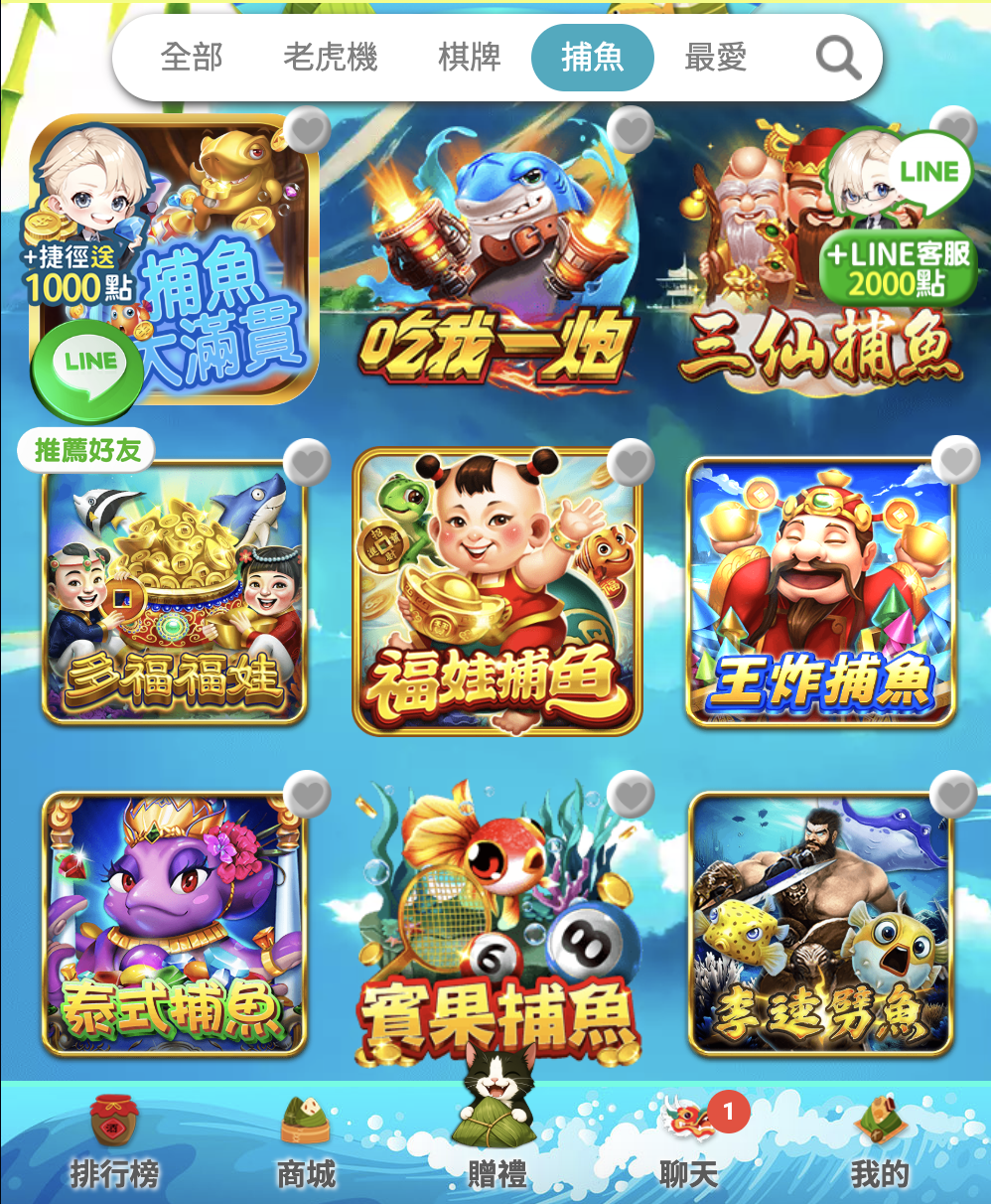Switch to the 全部 tab
This screenshot has width=991, height=1204.
point(192,58)
